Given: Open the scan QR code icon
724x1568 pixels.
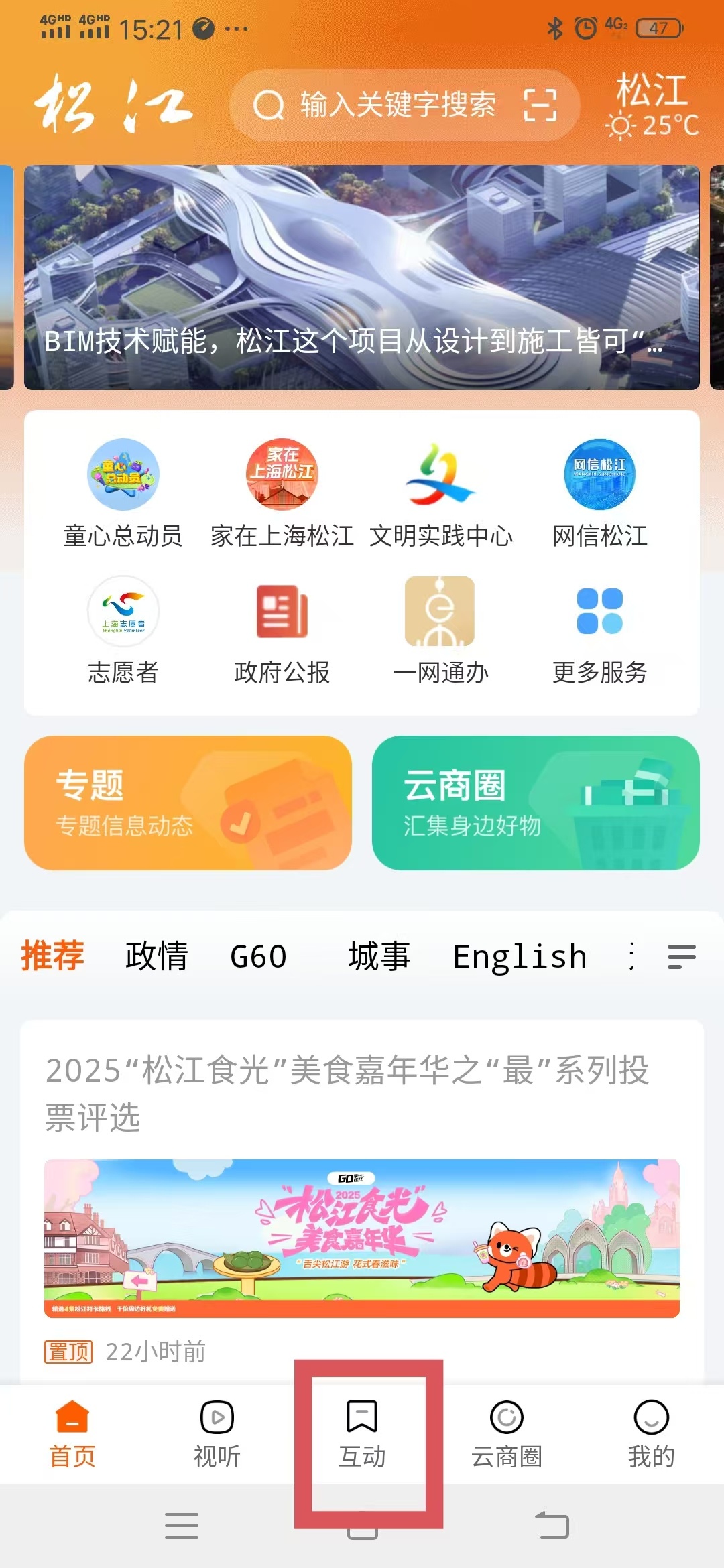Looking at the screenshot, I should pyautogui.click(x=540, y=105).
